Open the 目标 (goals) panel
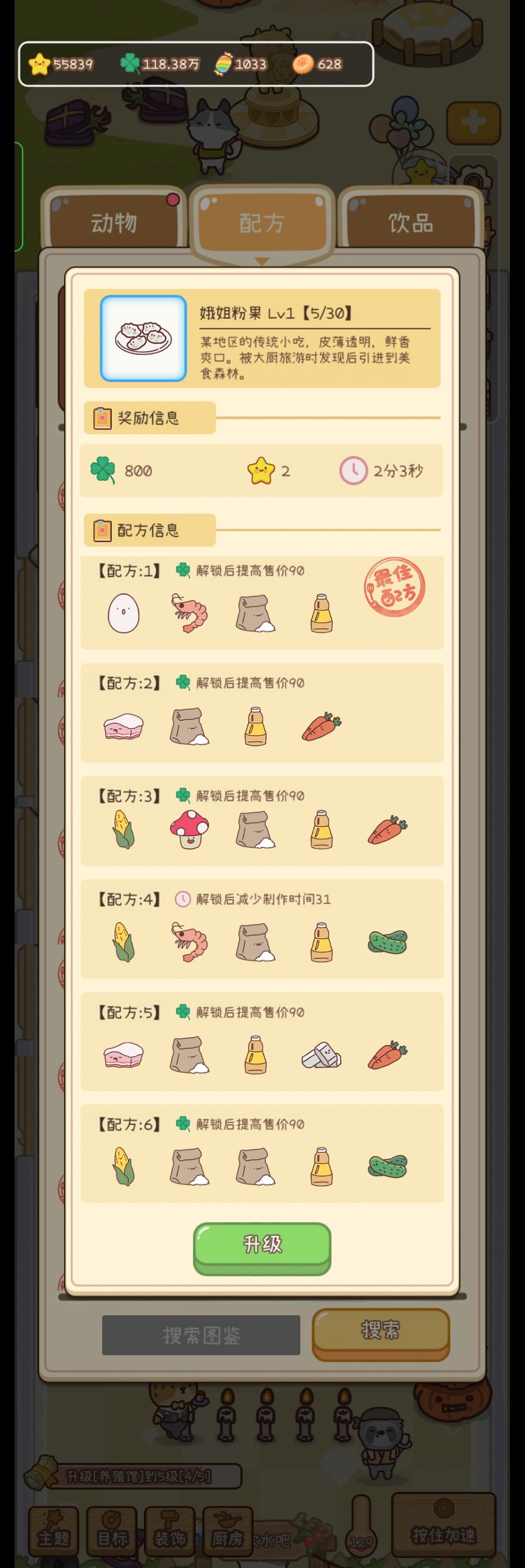Viewport: 525px width, 1568px height. tap(113, 1528)
